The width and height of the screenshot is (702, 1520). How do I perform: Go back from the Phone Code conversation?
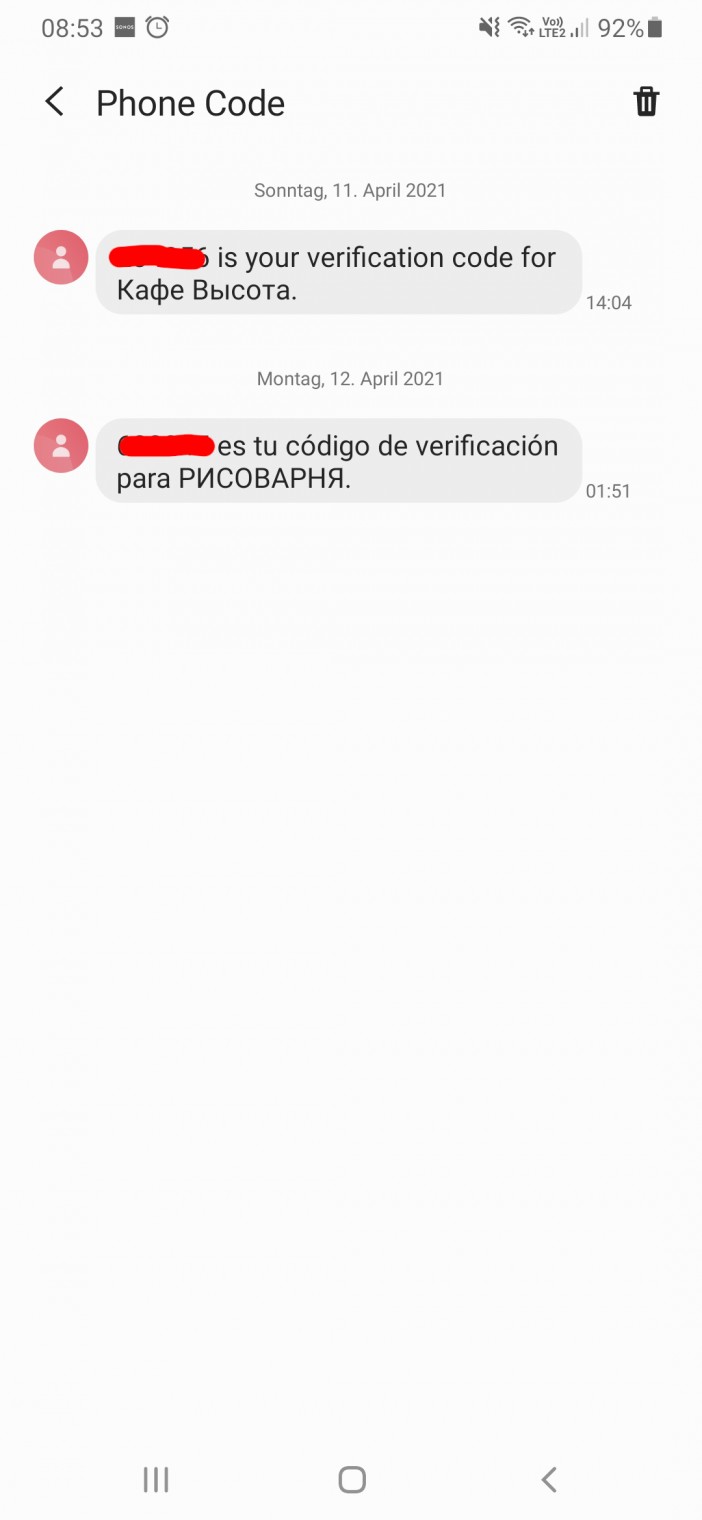(55, 102)
